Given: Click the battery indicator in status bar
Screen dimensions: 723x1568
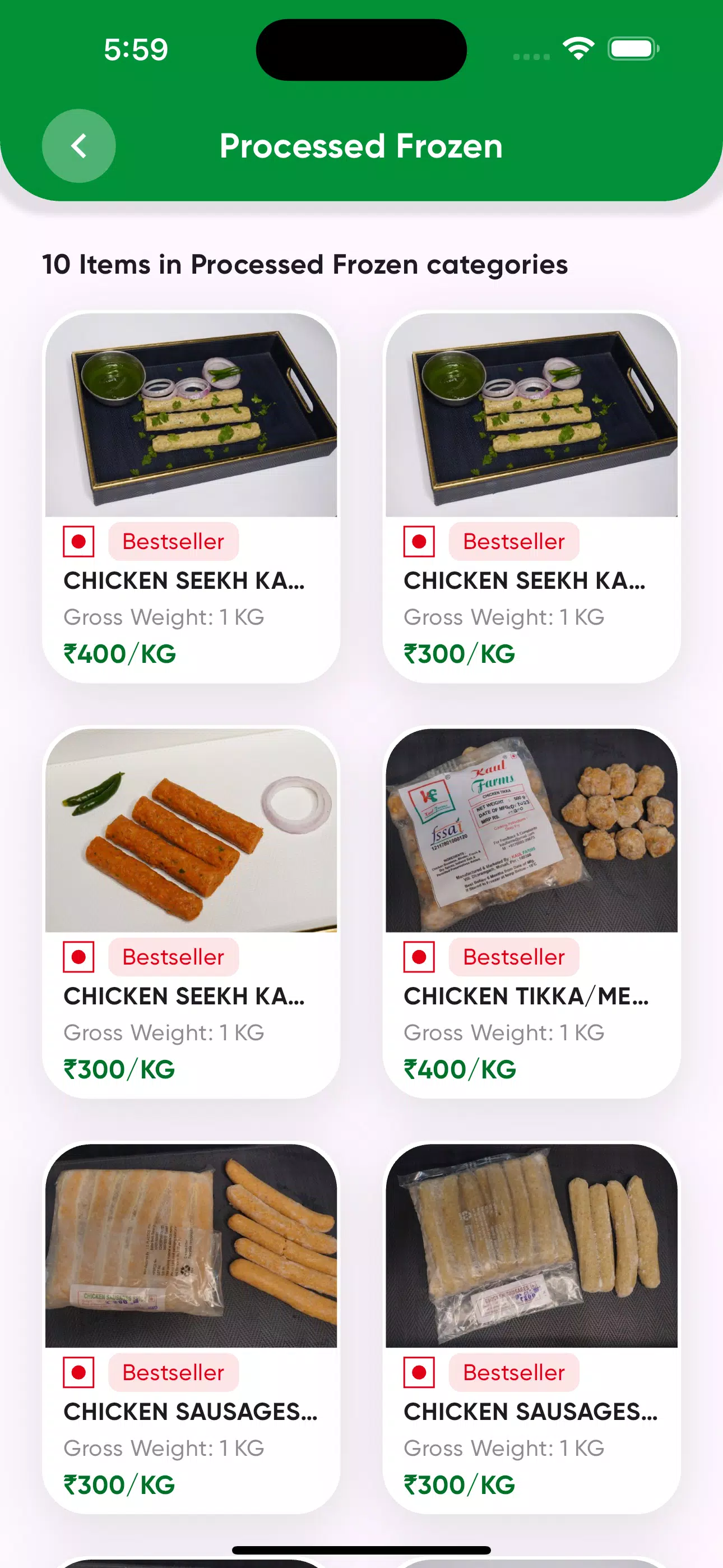Looking at the screenshot, I should point(632,49).
